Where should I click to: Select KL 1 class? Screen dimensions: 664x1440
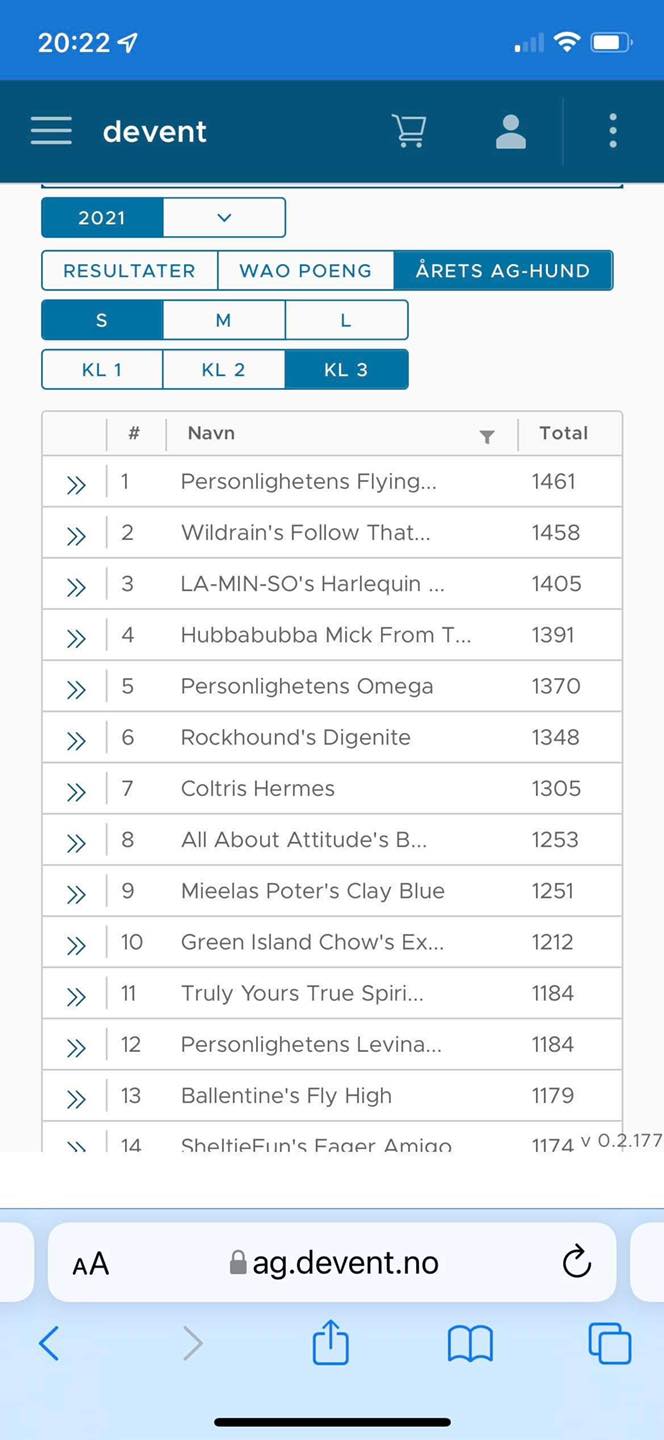point(102,369)
